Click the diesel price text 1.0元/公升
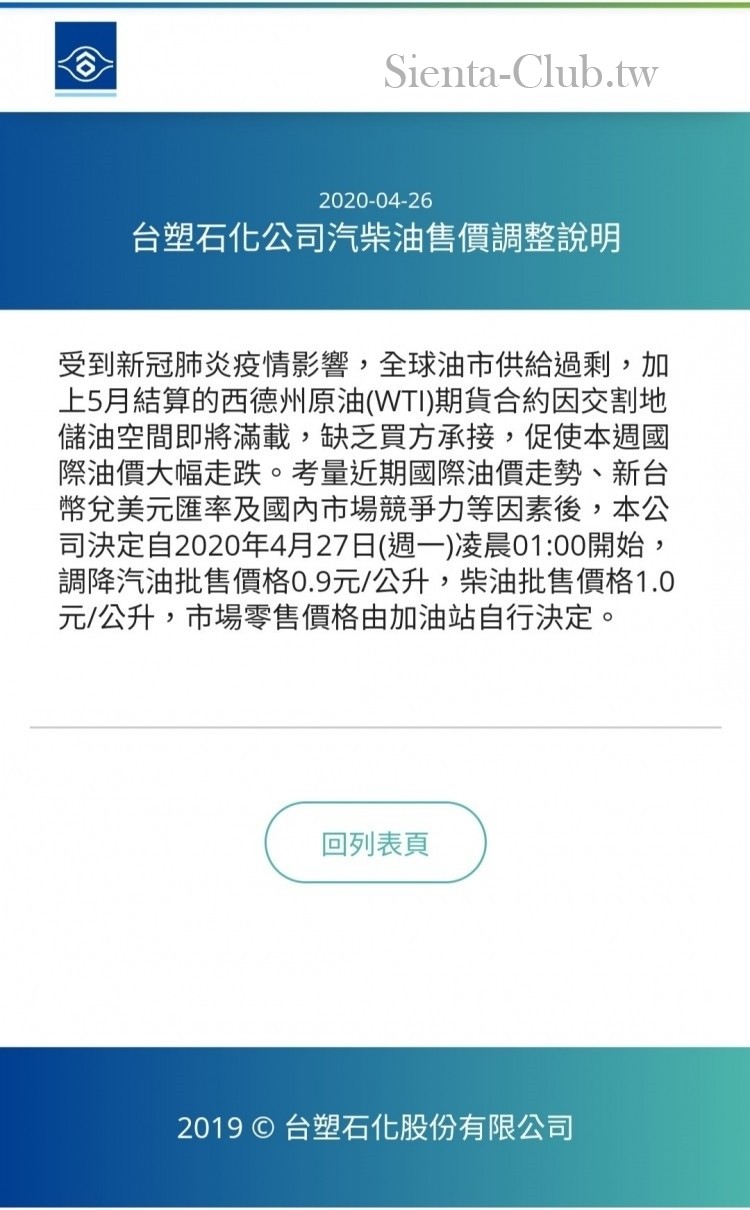The height and width of the screenshot is (1210, 750). pyautogui.click(x=655, y=582)
